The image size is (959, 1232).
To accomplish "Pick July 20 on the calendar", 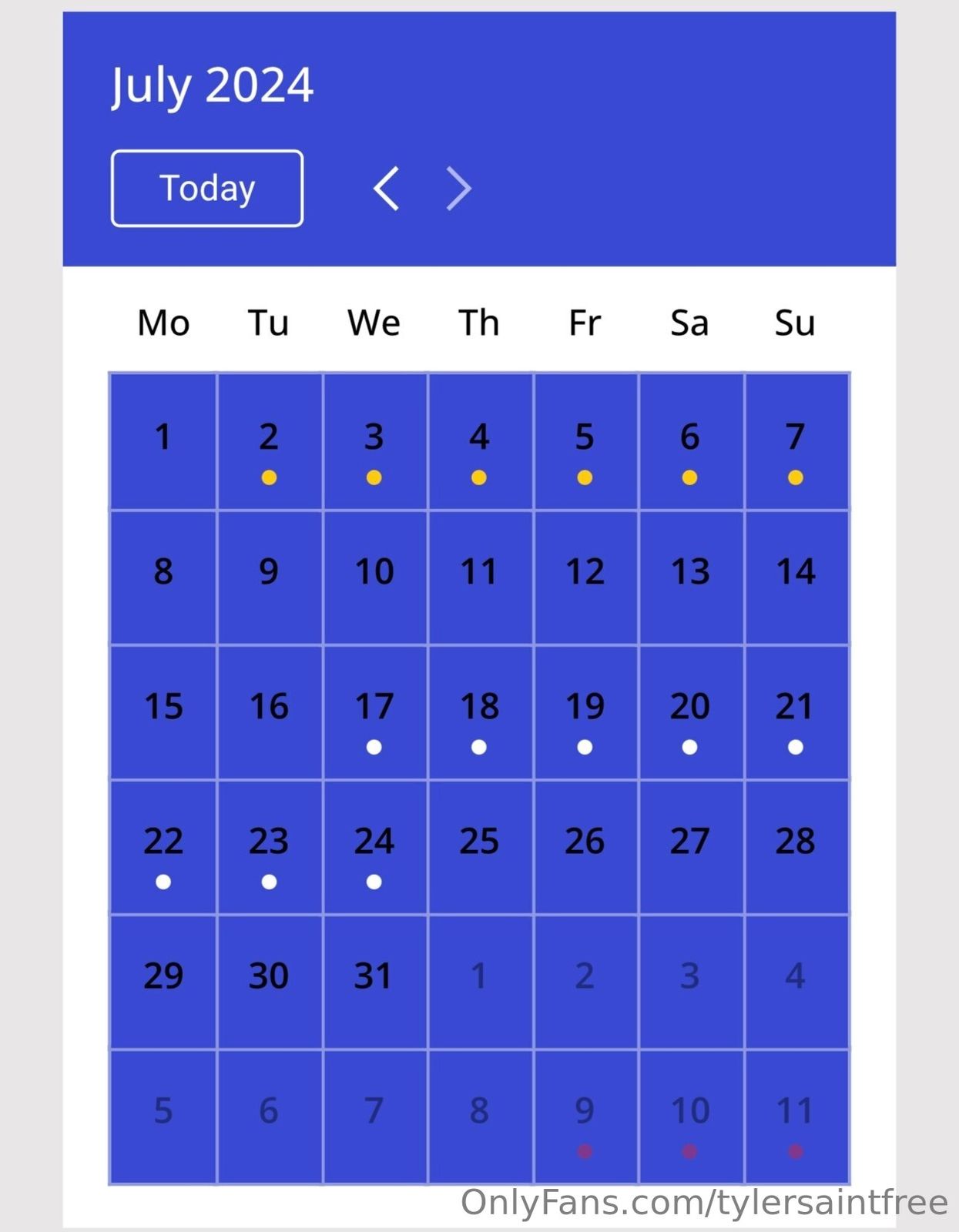I will click(x=690, y=711).
